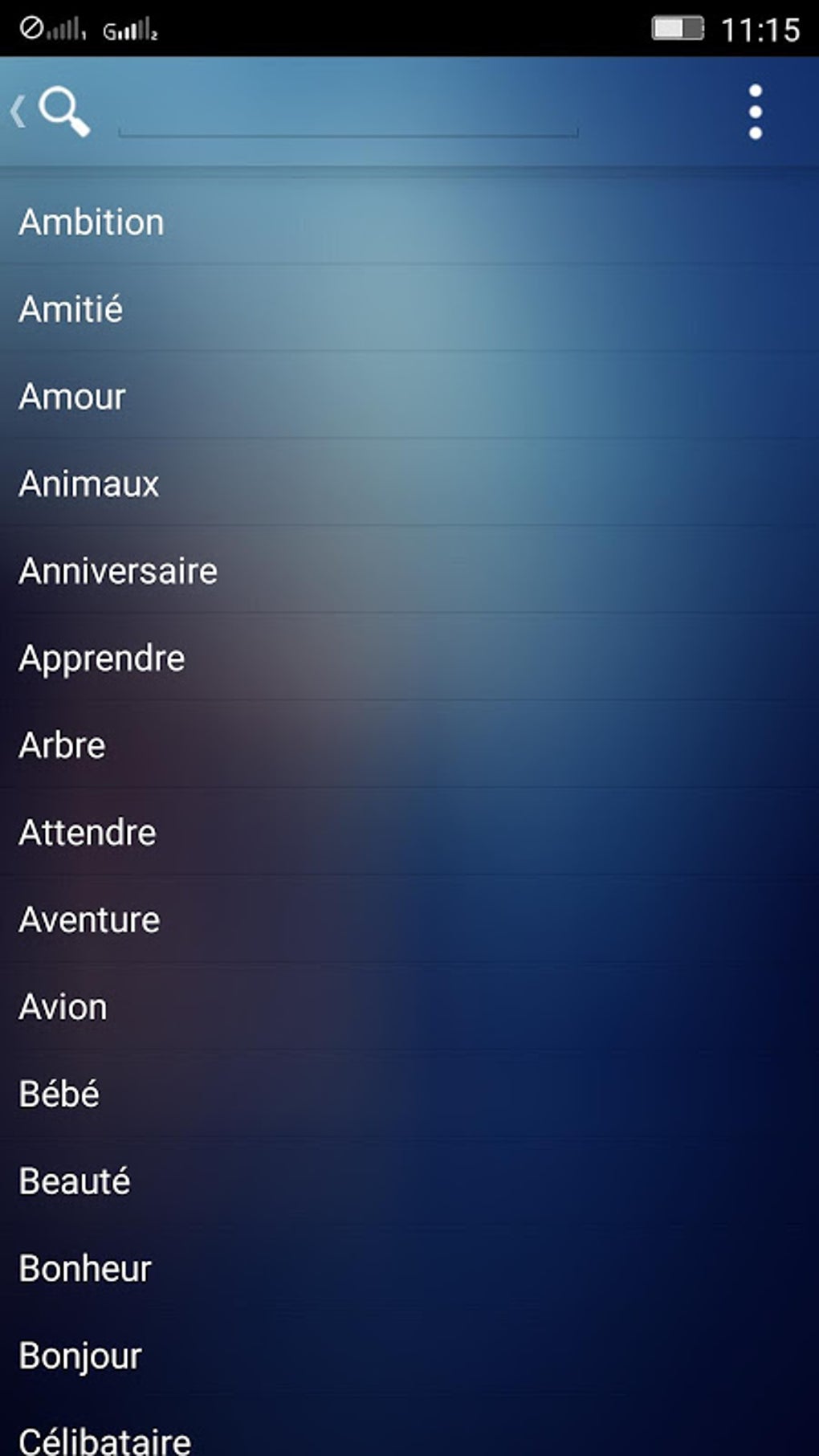Open the Aventure category
Image resolution: width=819 pixels, height=1456 pixels.
(x=89, y=920)
